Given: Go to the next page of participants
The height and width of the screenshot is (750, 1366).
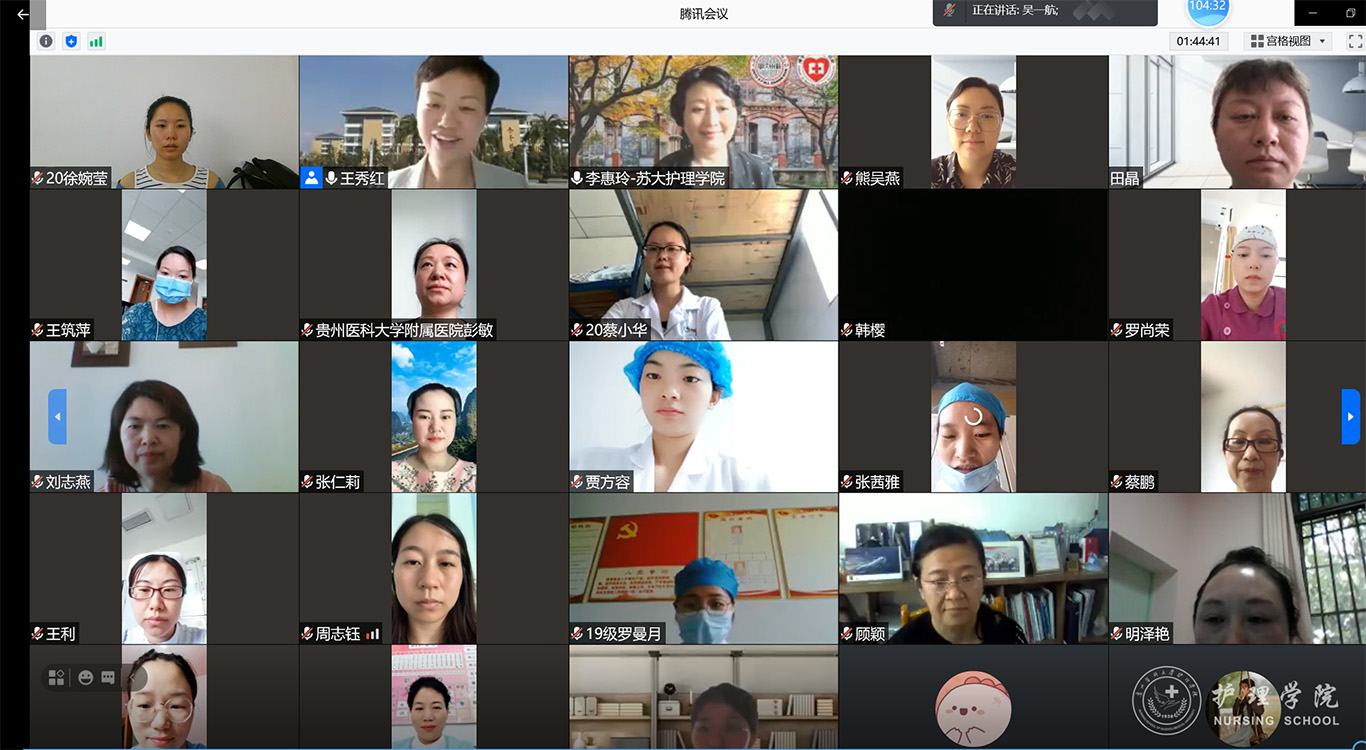Looking at the screenshot, I should [1350, 416].
